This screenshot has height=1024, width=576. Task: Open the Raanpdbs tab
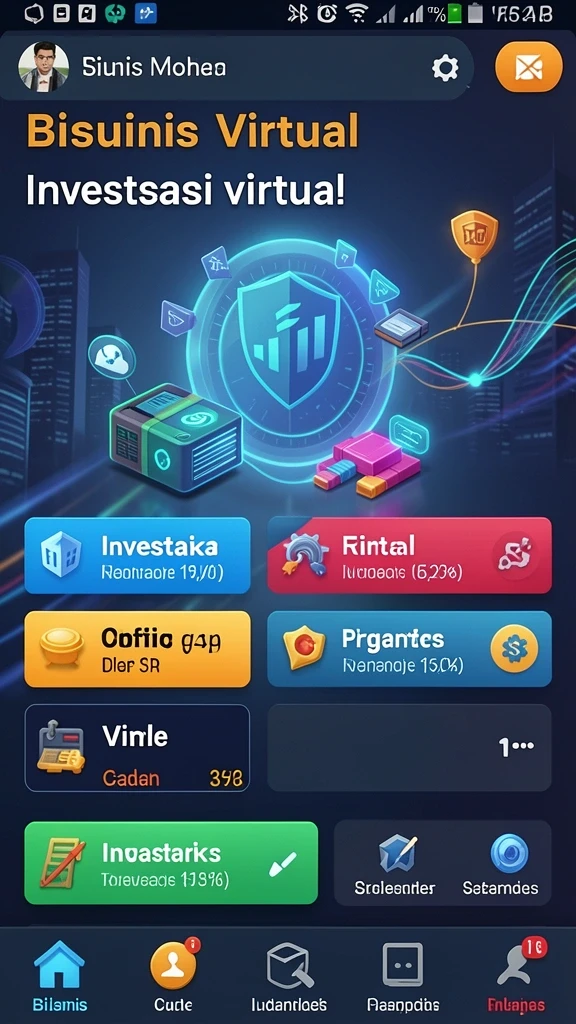click(403, 976)
